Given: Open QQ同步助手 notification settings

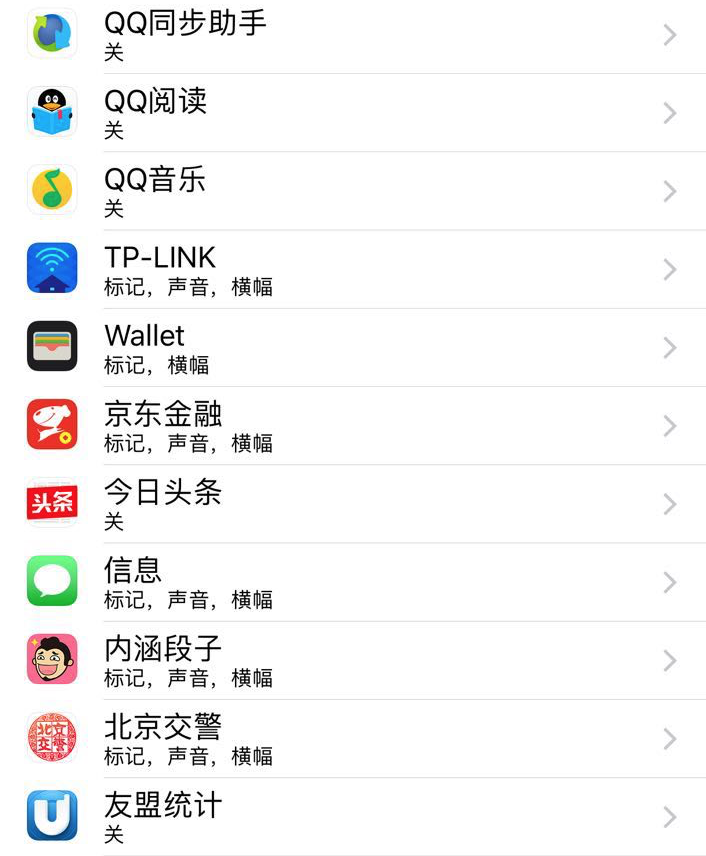Looking at the screenshot, I should click(353, 35).
